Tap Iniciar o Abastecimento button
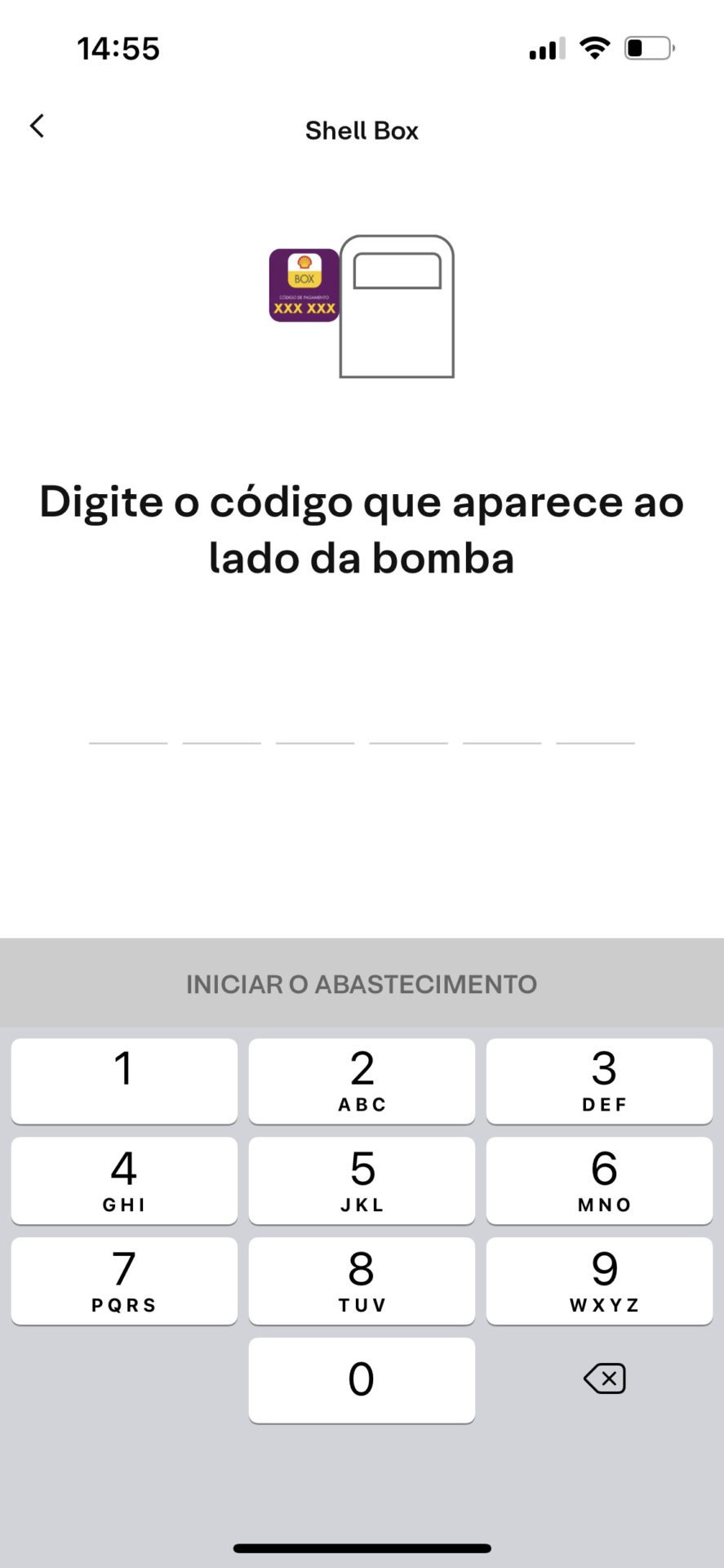The width and height of the screenshot is (724, 1568). [x=362, y=984]
